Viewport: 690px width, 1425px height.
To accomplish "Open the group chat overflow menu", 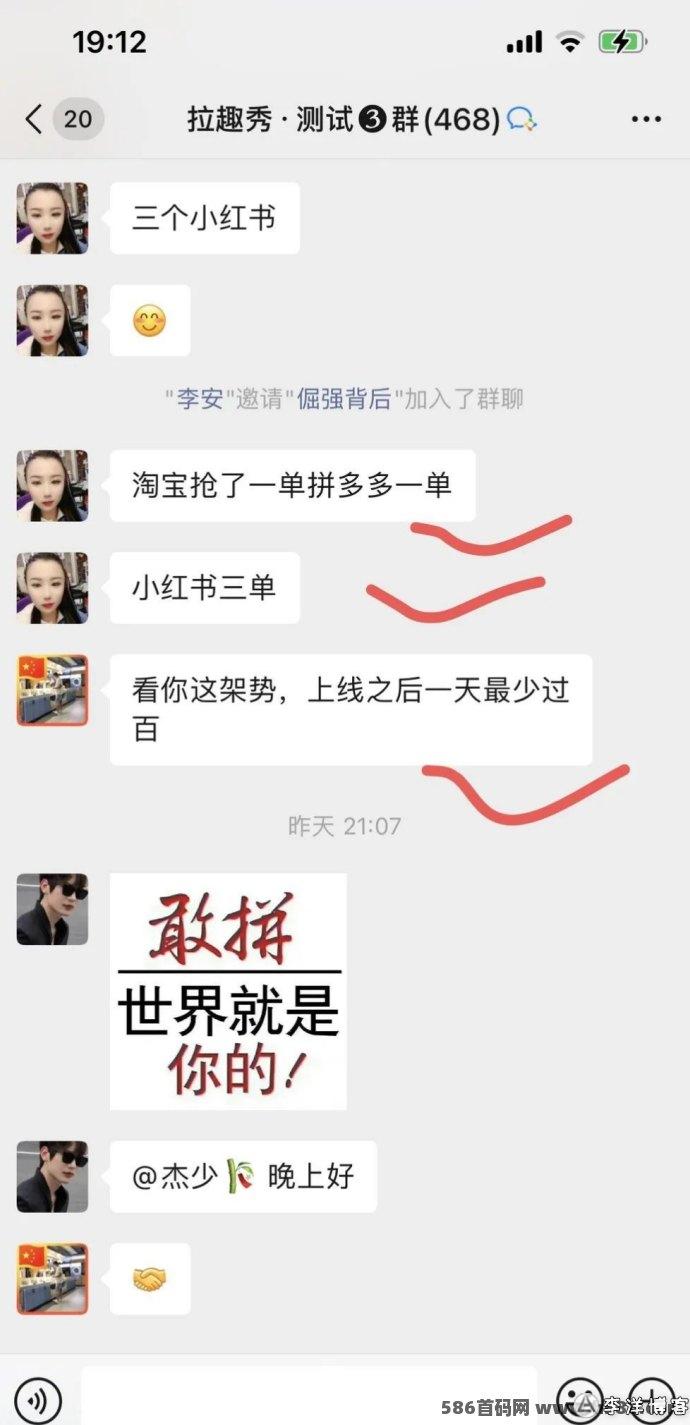I will coord(646,120).
